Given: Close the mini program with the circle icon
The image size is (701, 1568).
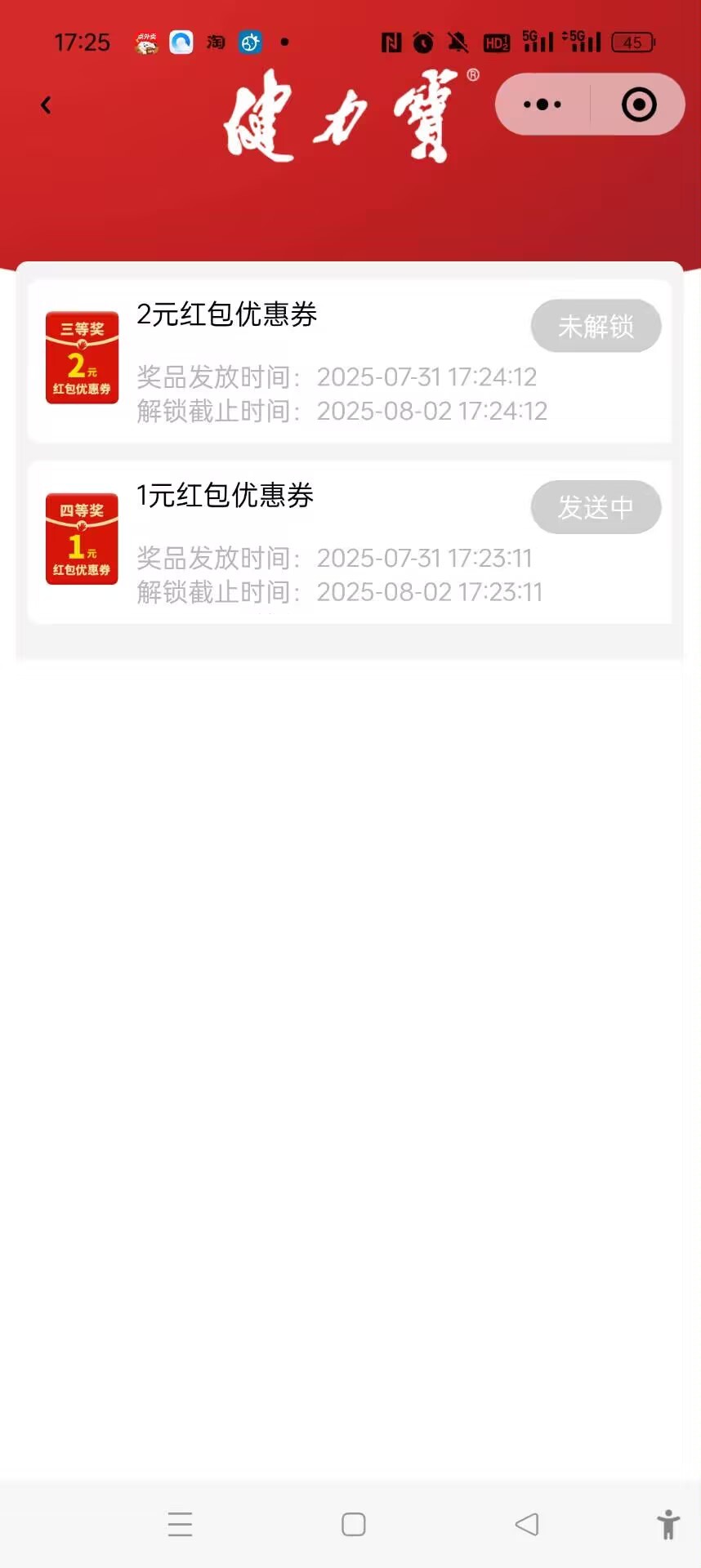Looking at the screenshot, I should pyautogui.click(x=638, y=105).
